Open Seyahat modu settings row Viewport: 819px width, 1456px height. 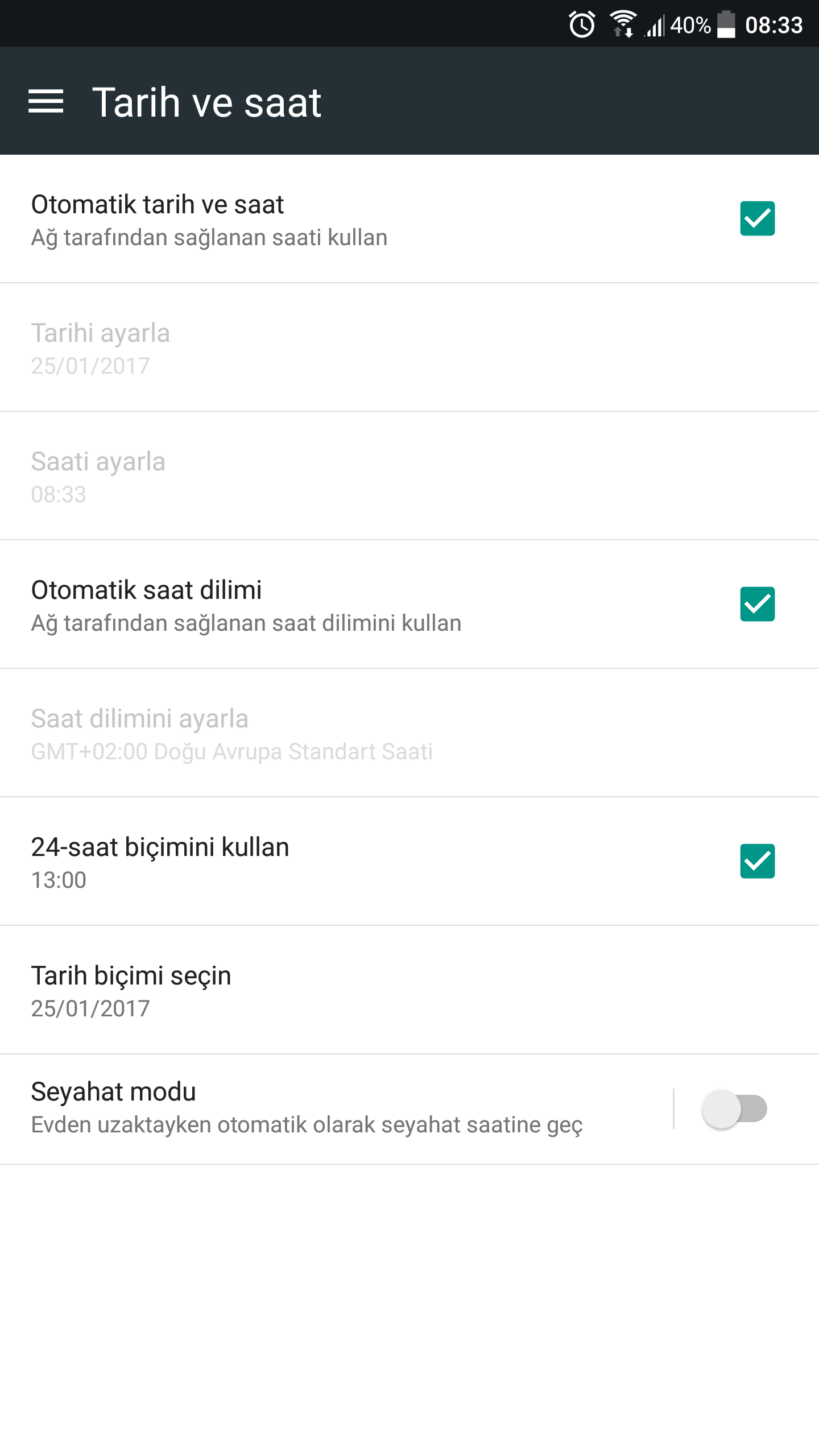[336, 1109]
